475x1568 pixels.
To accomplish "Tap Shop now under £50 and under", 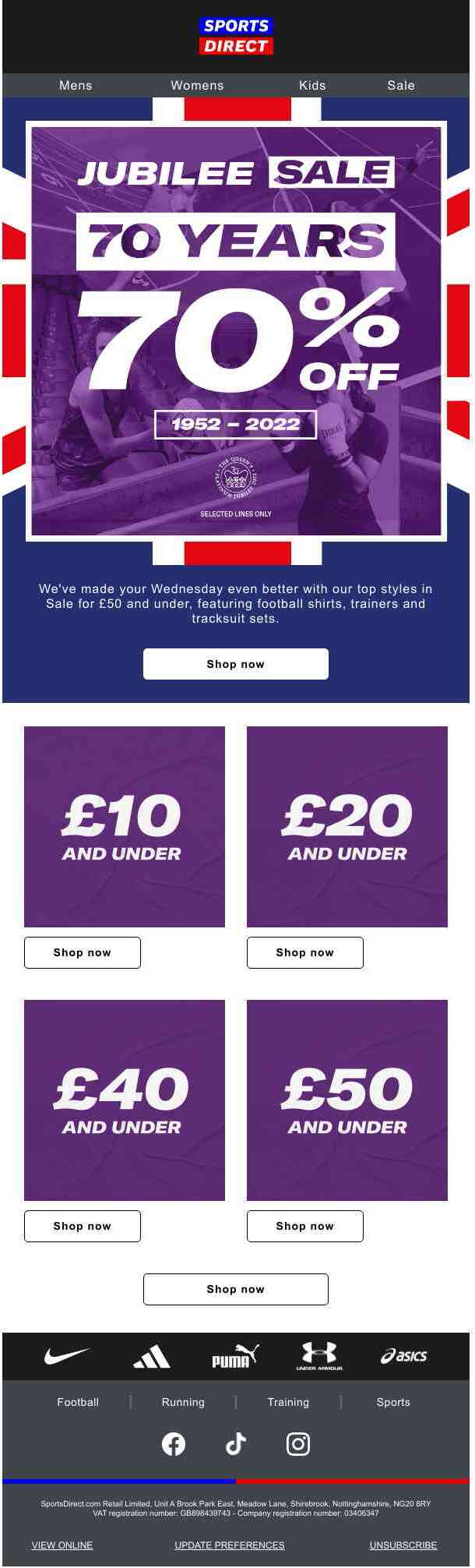I will pyautogui.click(x=304, y=1226).
